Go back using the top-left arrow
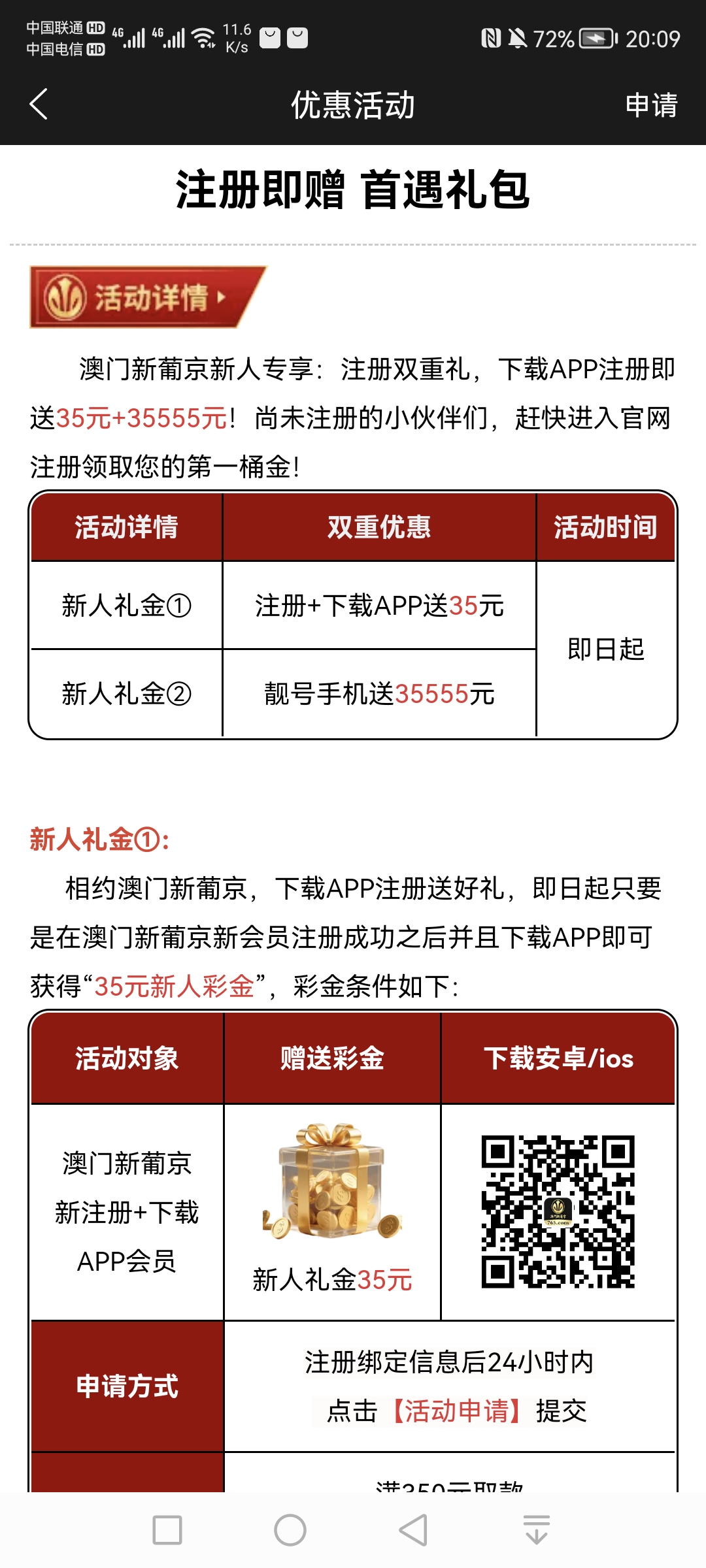Screen dimensions: 706x1568 39,105
